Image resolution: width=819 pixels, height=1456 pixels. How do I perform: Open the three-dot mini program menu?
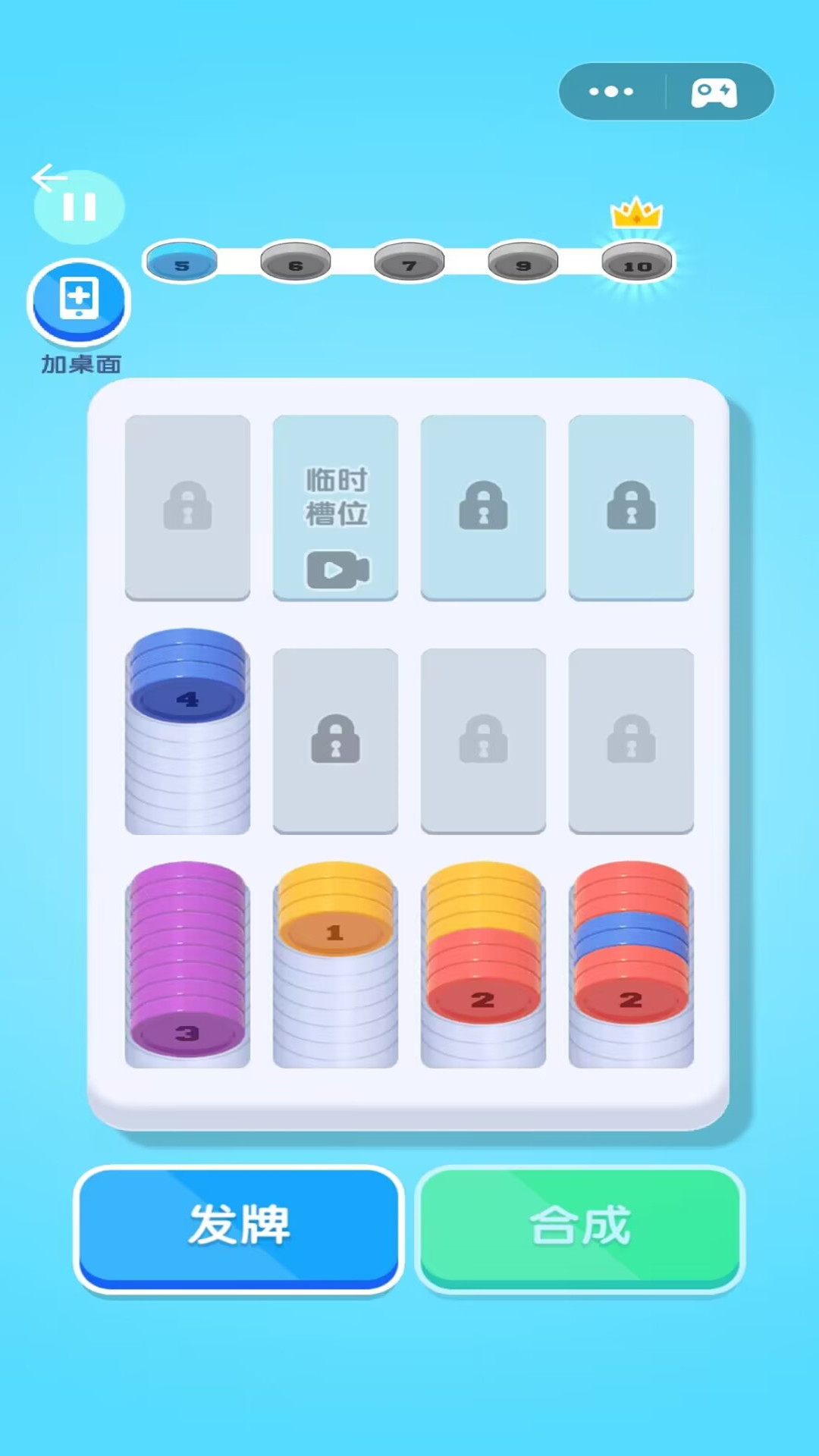pyautogui.click(x=611, y=92)
